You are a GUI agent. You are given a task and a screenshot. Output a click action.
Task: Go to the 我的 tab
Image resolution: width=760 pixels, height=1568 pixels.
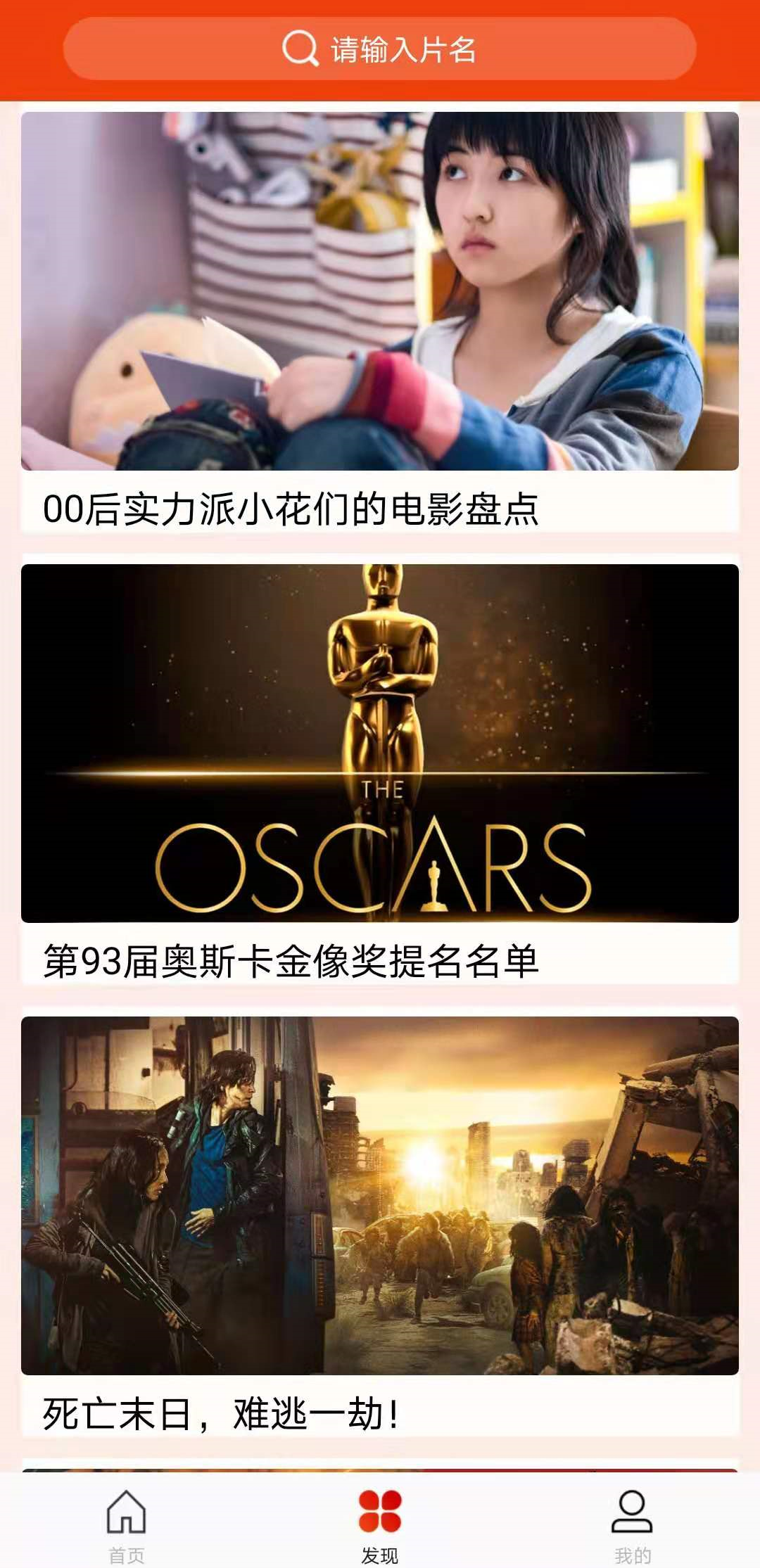(632, 1522)
